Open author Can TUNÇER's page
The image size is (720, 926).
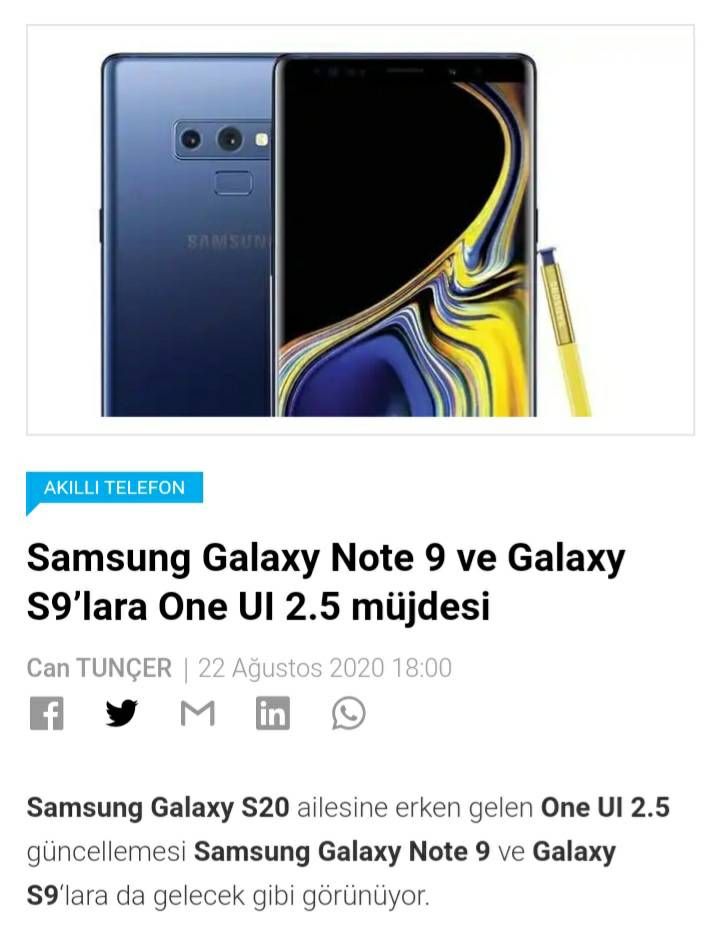click(99, 668)
